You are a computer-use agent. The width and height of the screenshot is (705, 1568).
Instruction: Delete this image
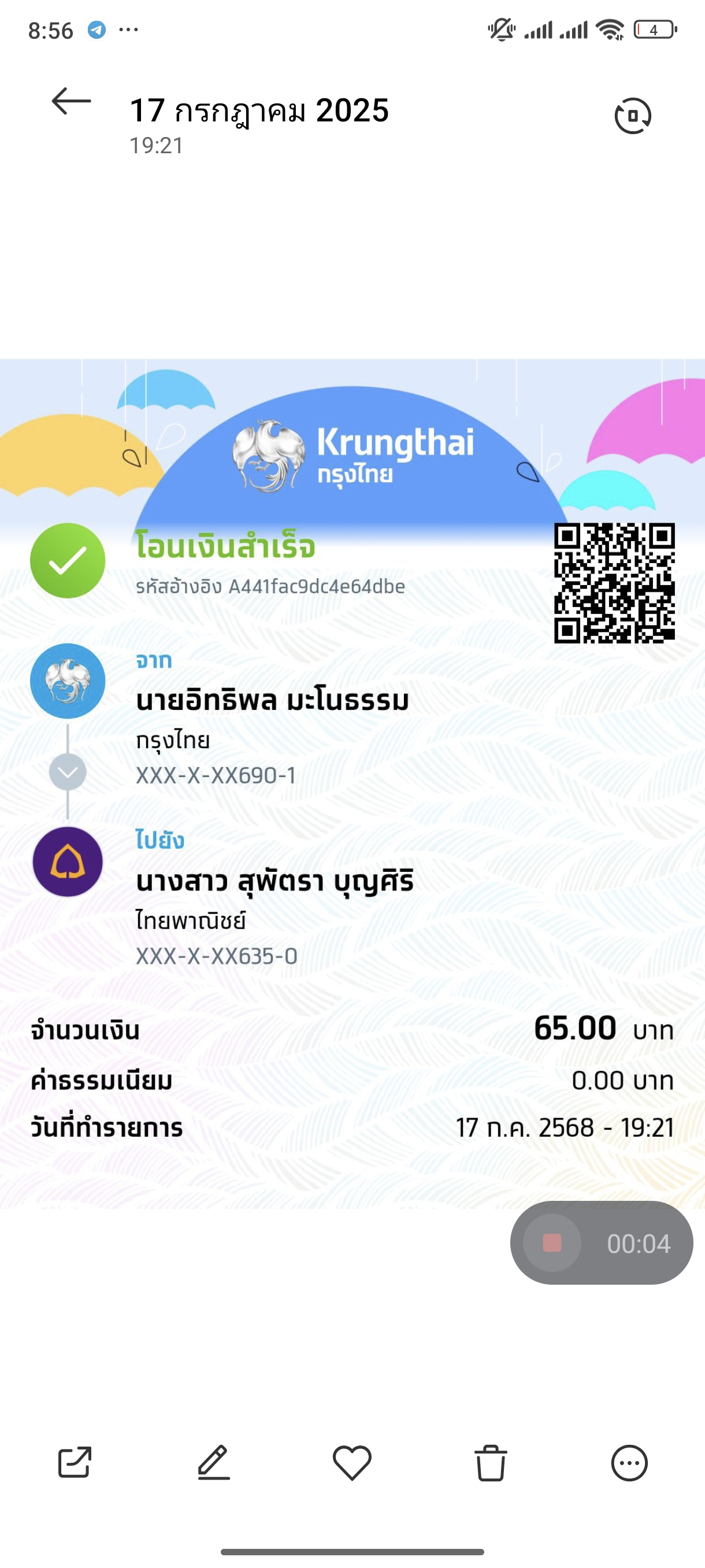pyautogui.click(x=490, y=1462)
